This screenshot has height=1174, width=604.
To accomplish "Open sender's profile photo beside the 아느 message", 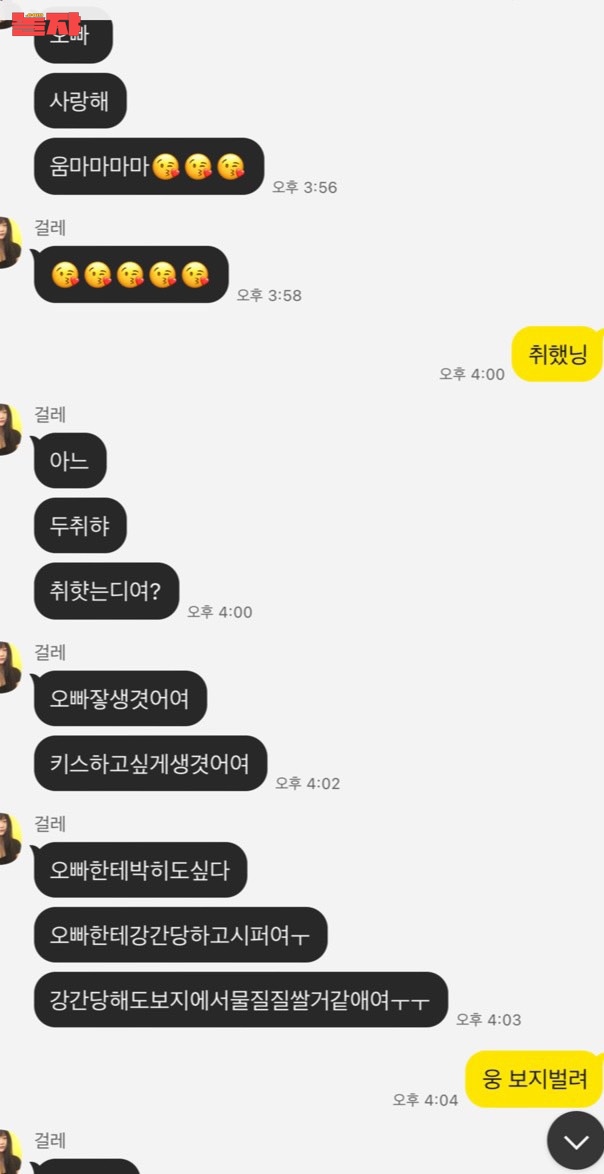I will pos(8,430).
